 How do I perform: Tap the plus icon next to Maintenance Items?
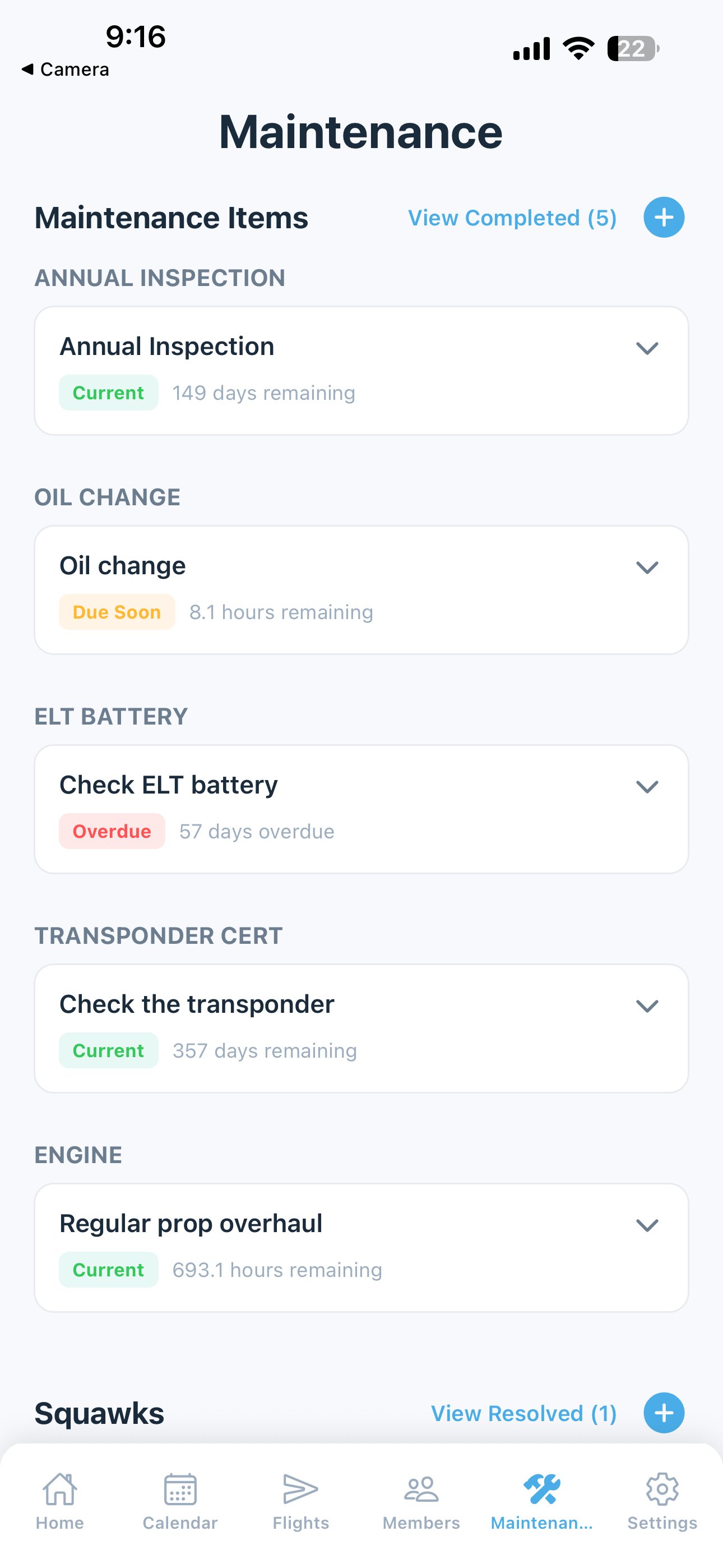664,216
